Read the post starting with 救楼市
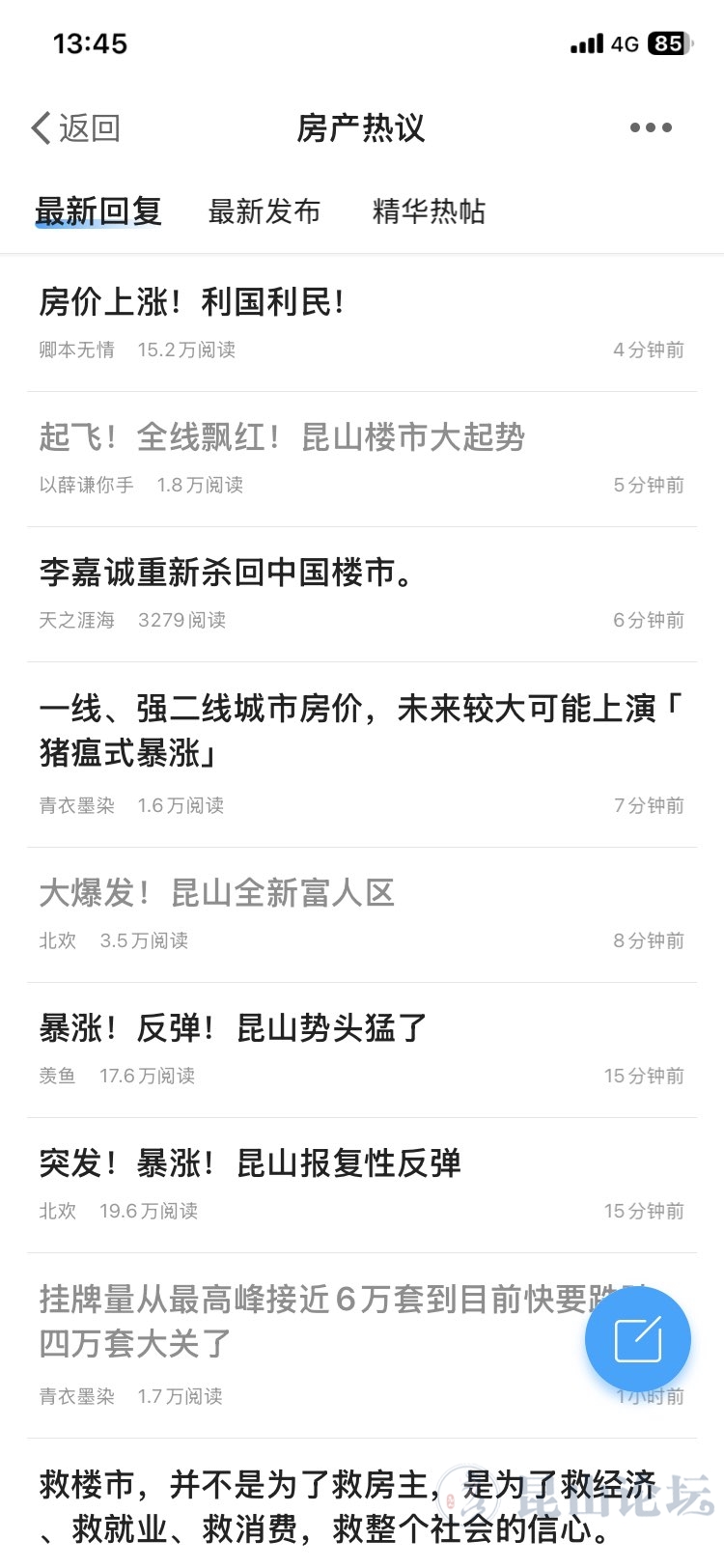The width and height of the screenshot is (724, 1568). click(328, 1506)
